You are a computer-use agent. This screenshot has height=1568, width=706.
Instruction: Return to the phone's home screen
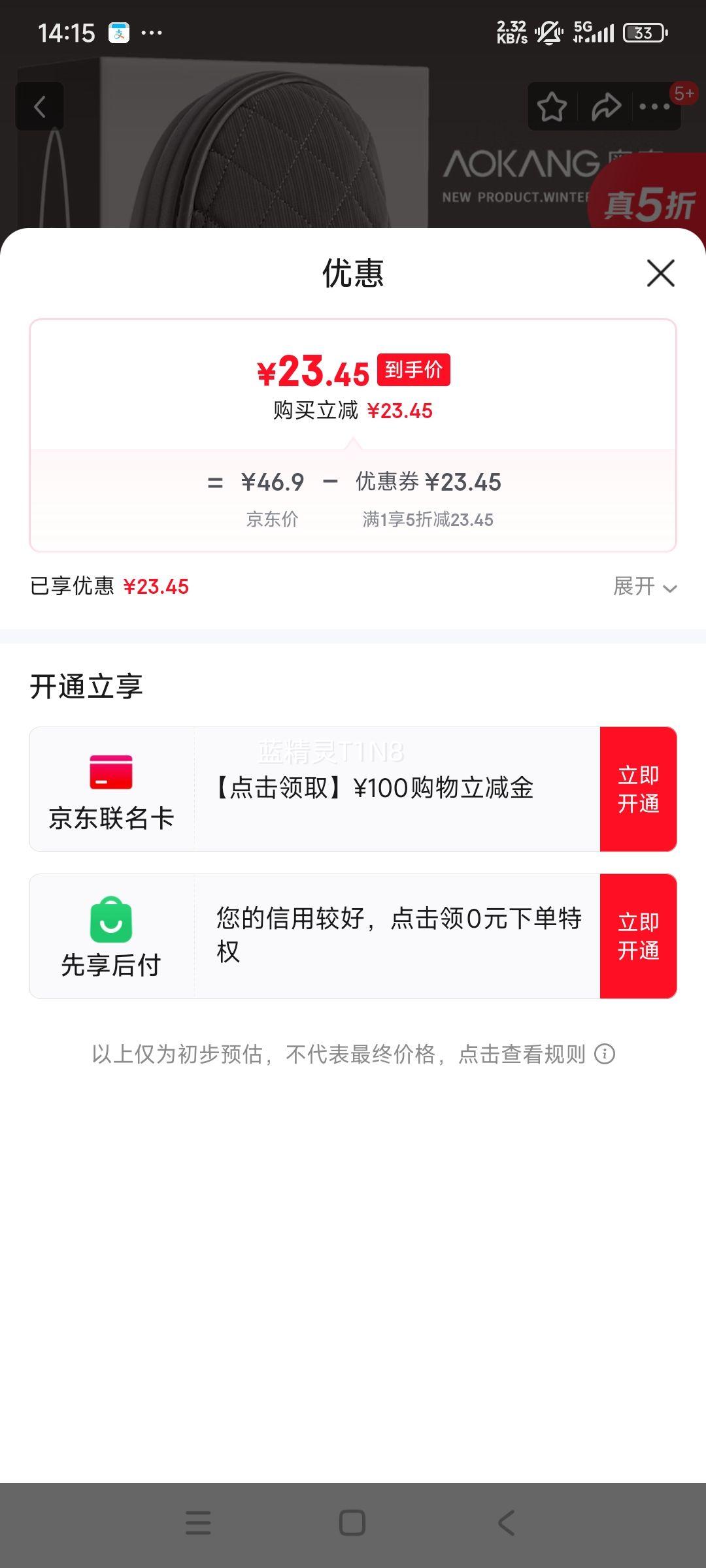coord(352,1522)
